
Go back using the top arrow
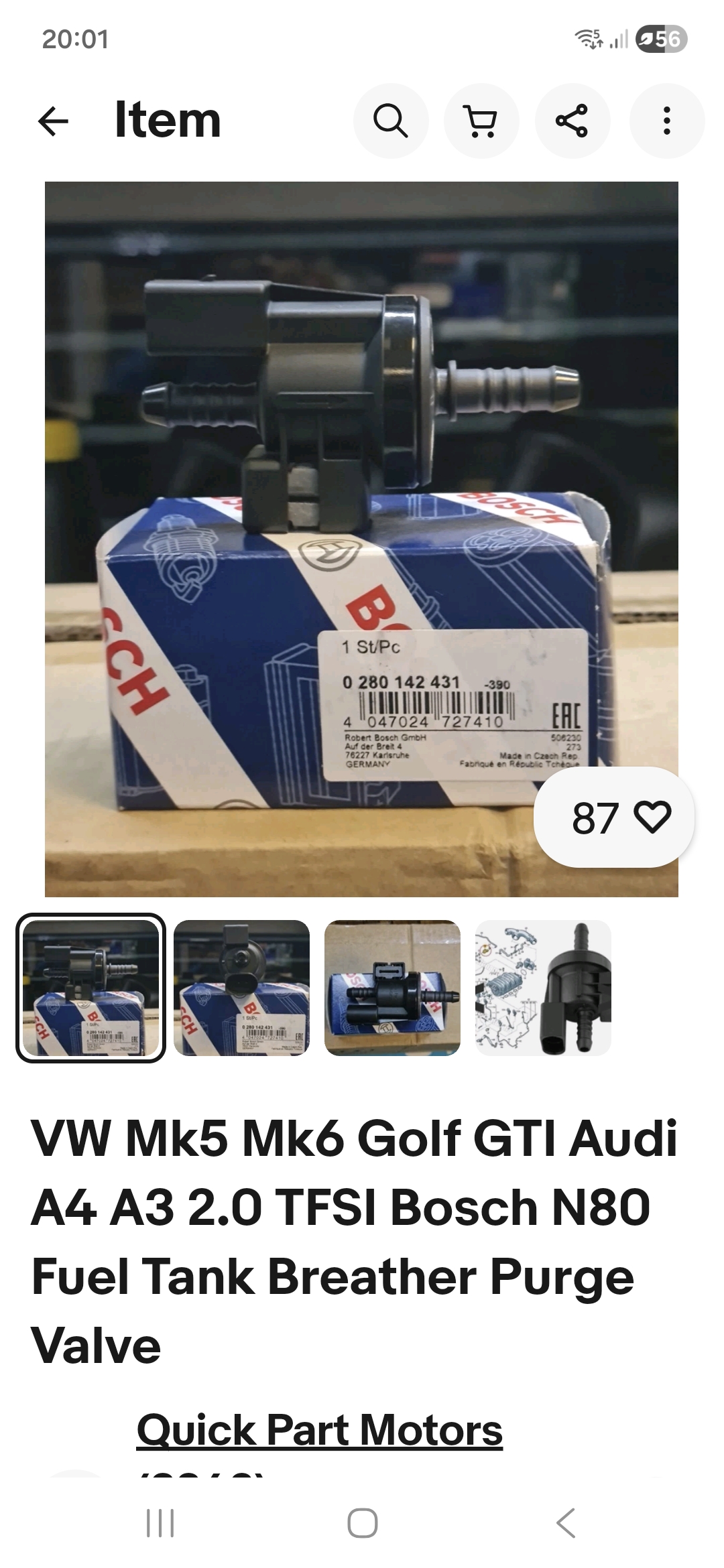coord(54,121)
